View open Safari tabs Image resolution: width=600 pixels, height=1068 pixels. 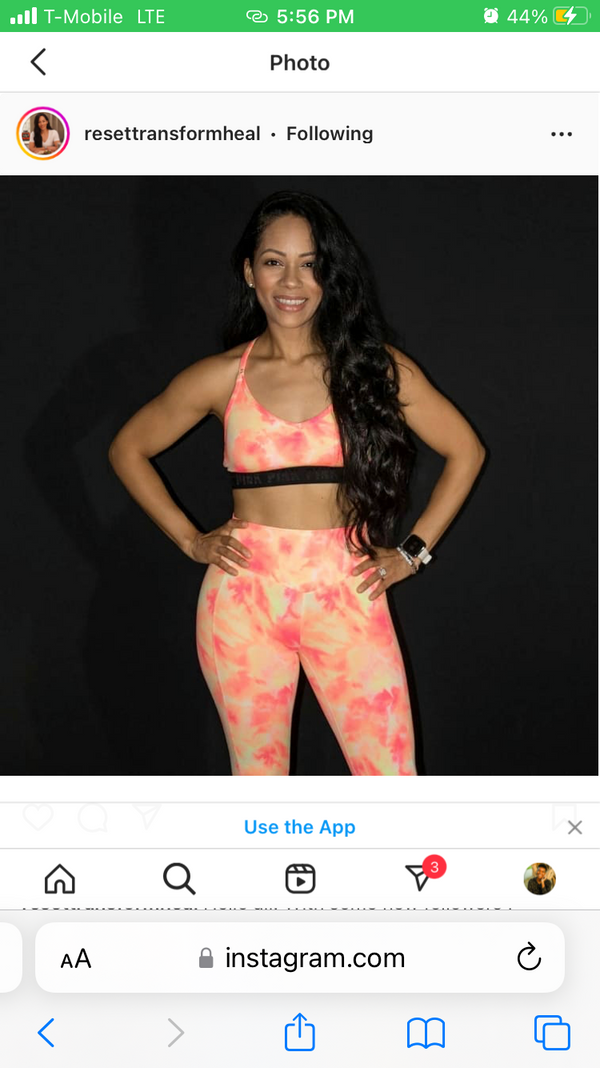(x=552, y=1032)
